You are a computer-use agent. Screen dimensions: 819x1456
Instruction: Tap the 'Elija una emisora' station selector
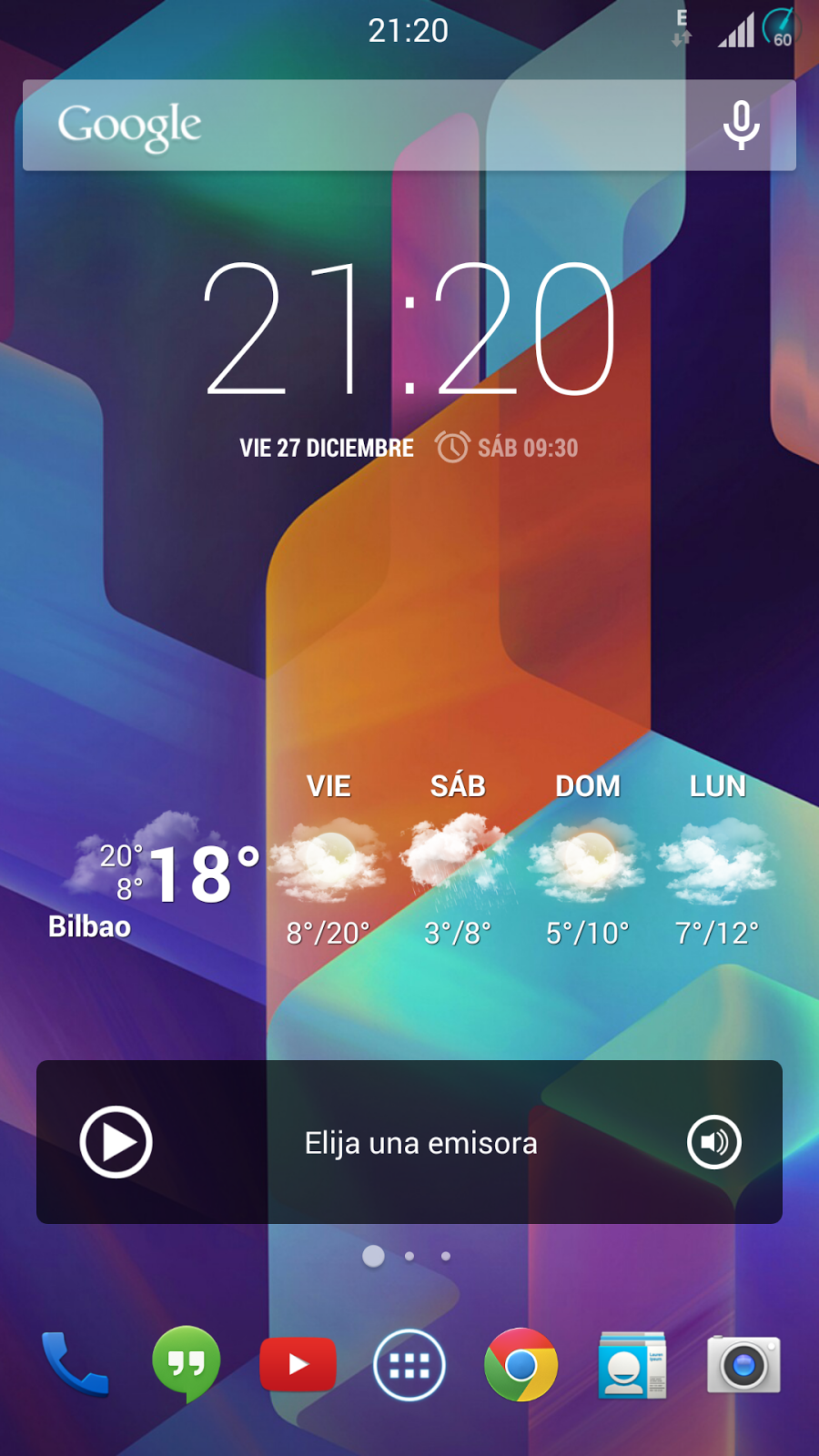click(420, 1143)
